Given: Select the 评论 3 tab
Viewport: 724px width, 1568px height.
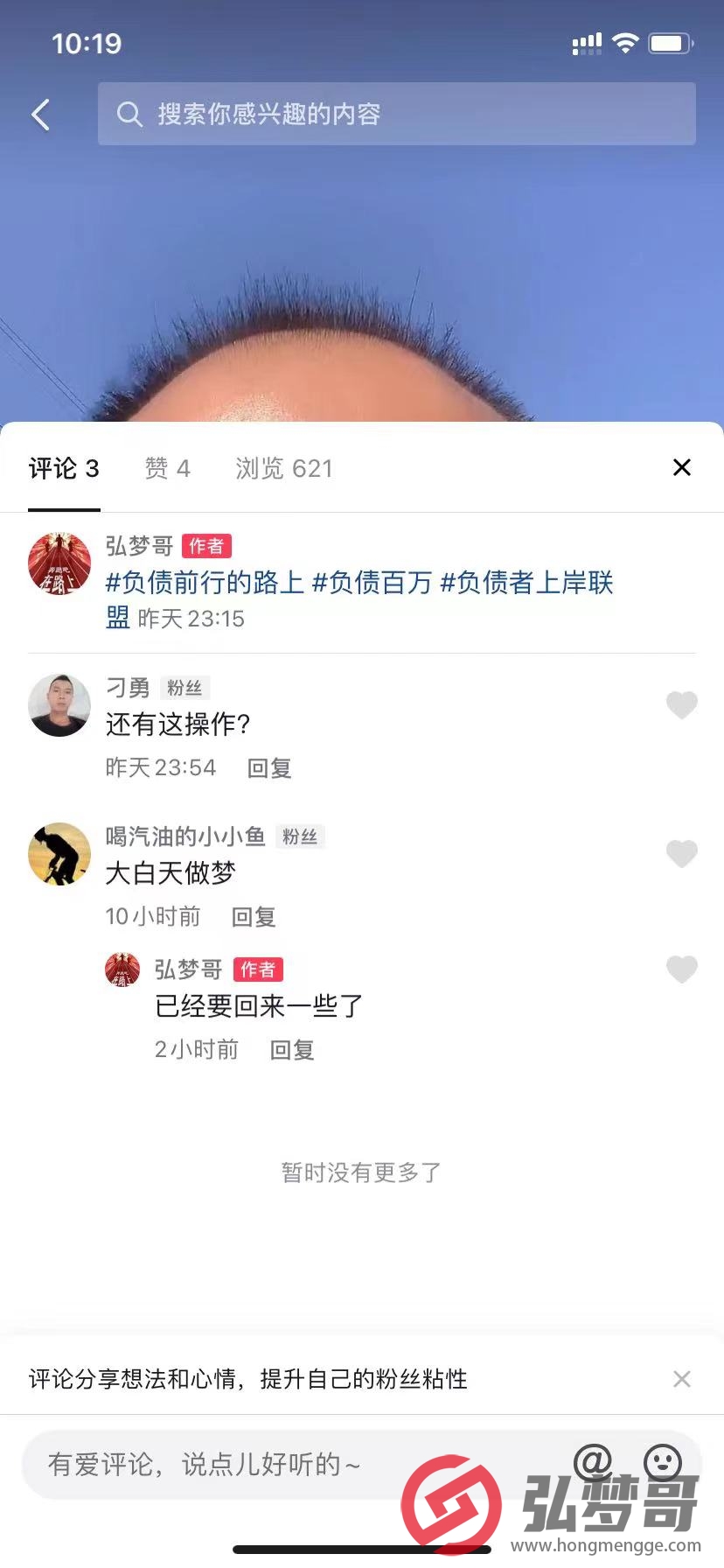Looking at the screenshot, I should pyautogui.click(x=64, y=468).
